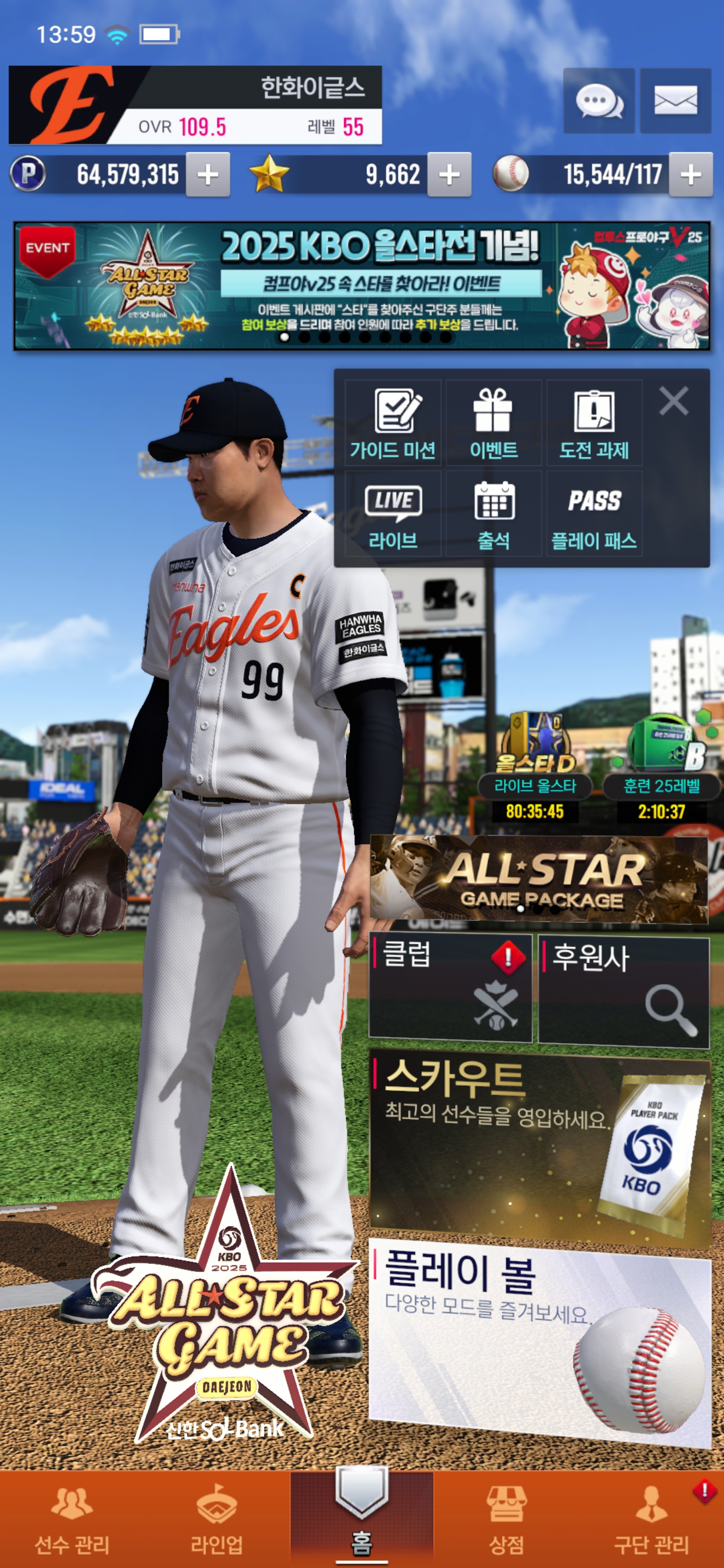Switch to the 상점 tab

506,1520
